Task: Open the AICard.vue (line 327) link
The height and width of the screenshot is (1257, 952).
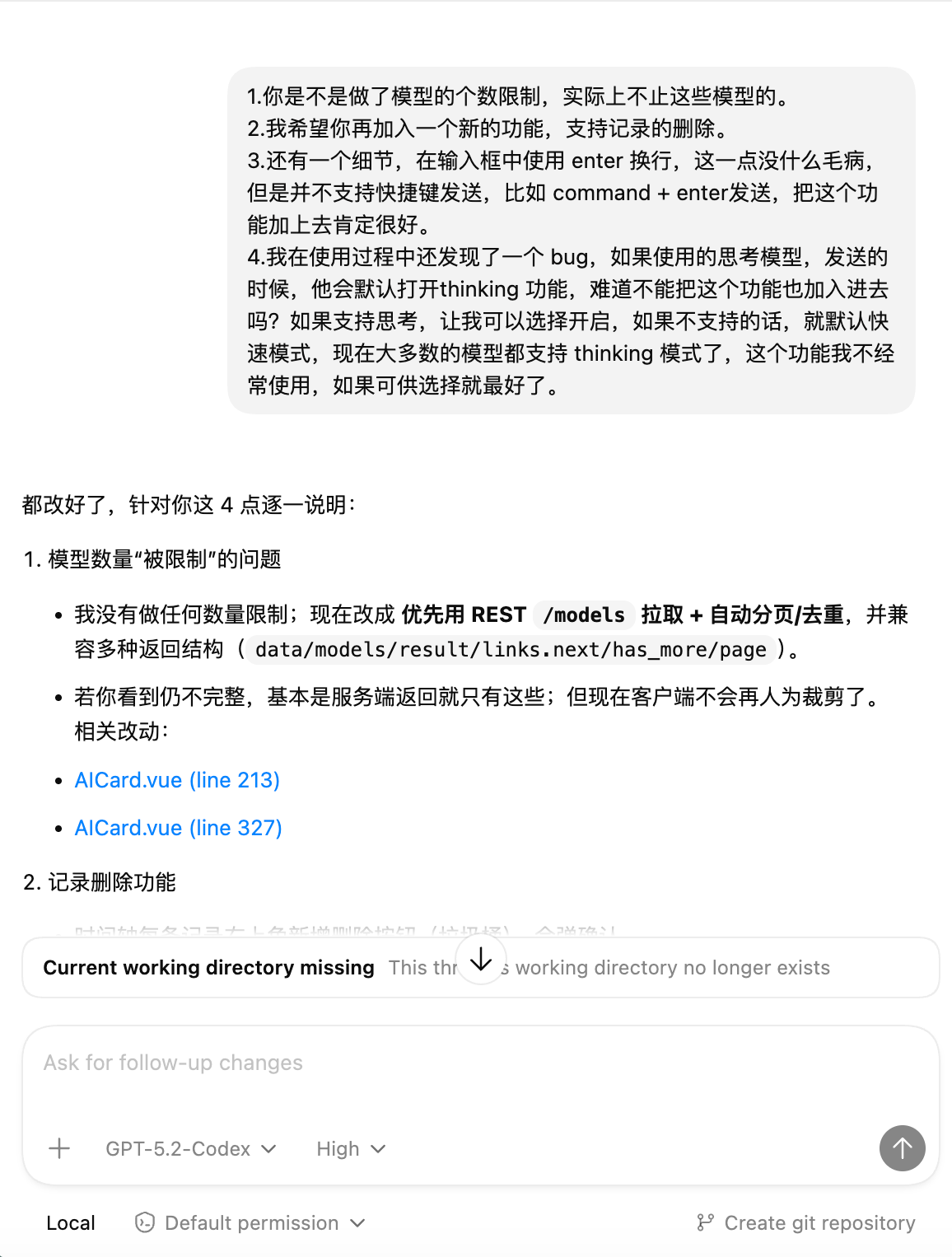Action: (178, 828)
